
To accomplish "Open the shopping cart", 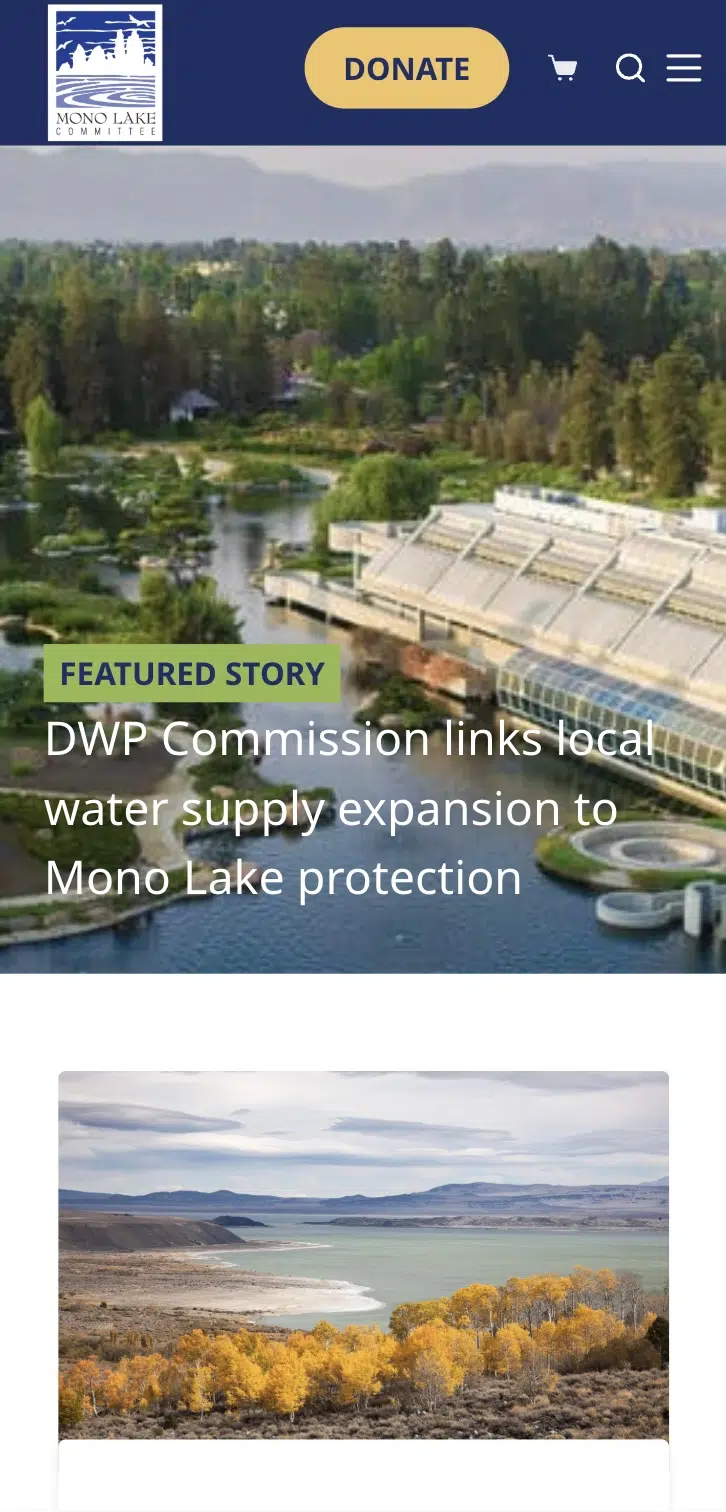I will (563, 68).
